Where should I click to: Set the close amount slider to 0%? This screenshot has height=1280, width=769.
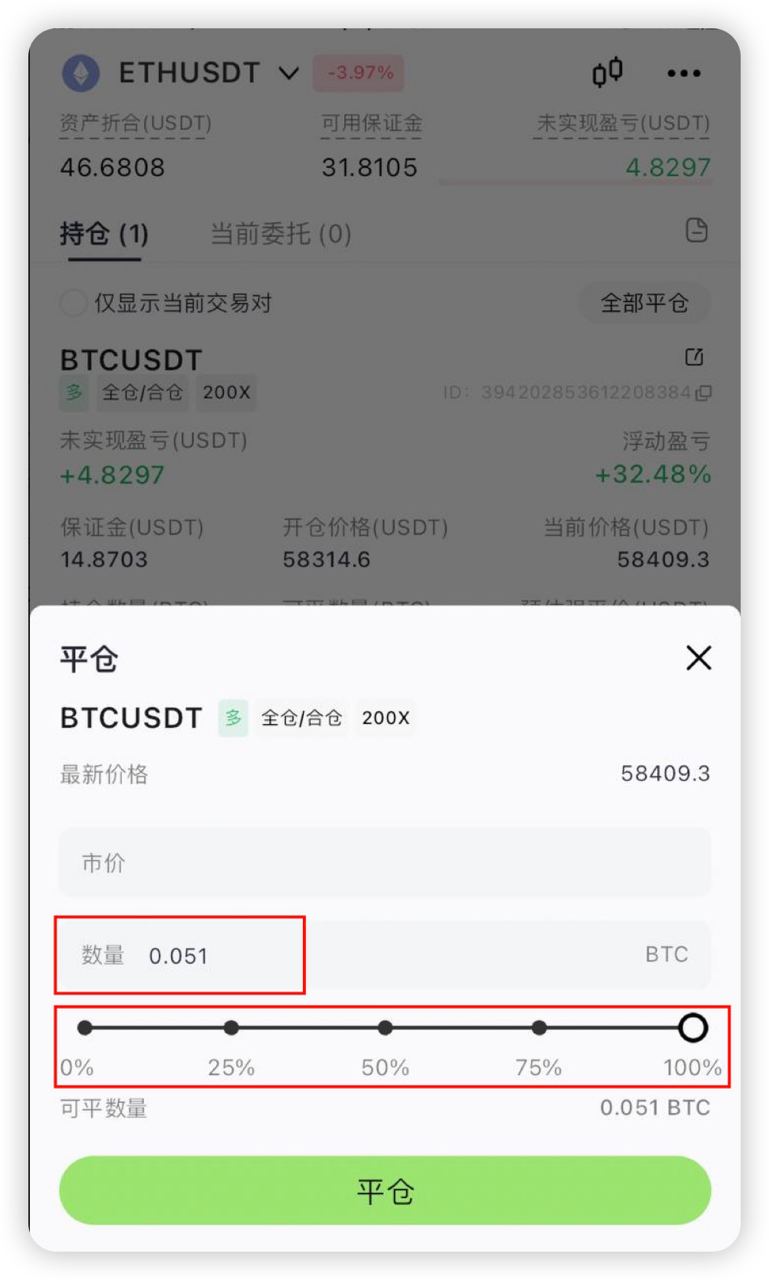85,1028
